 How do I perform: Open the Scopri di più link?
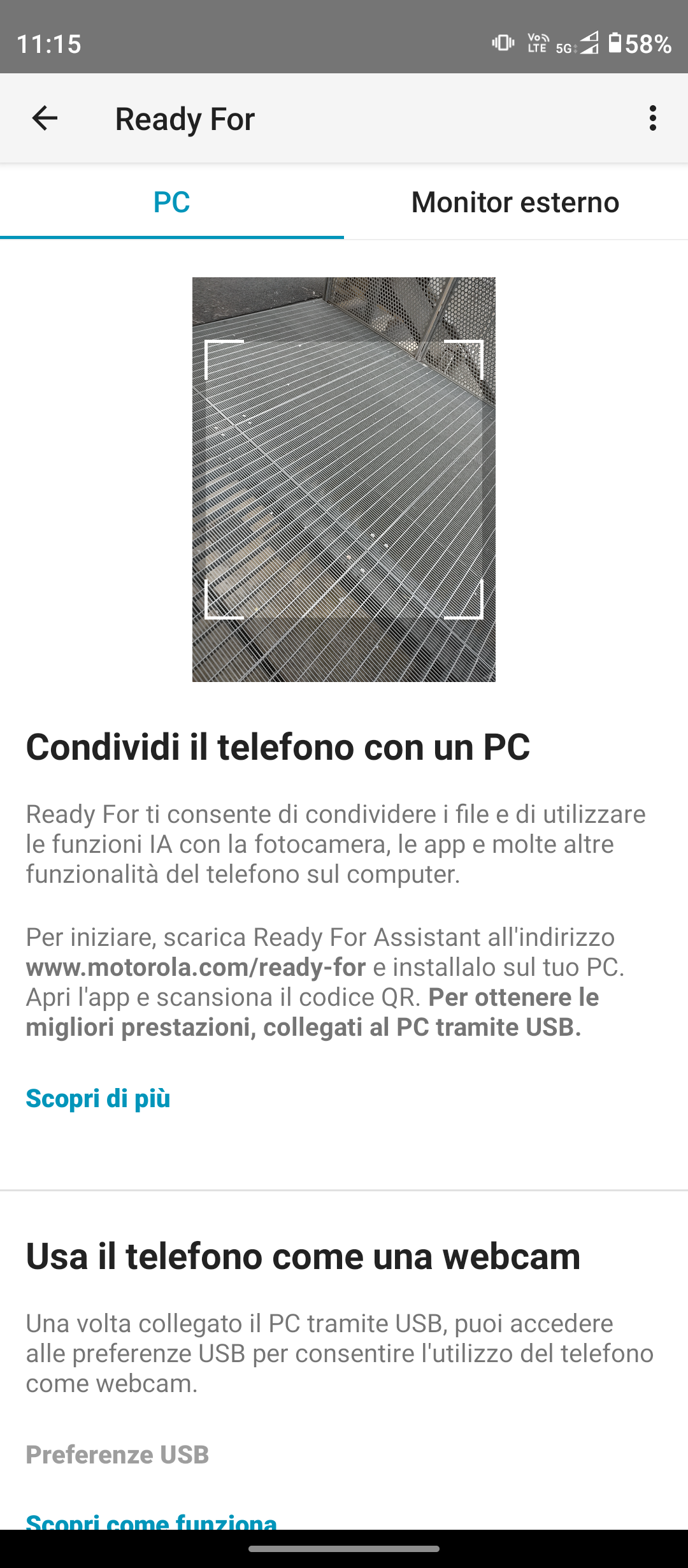98,1098
